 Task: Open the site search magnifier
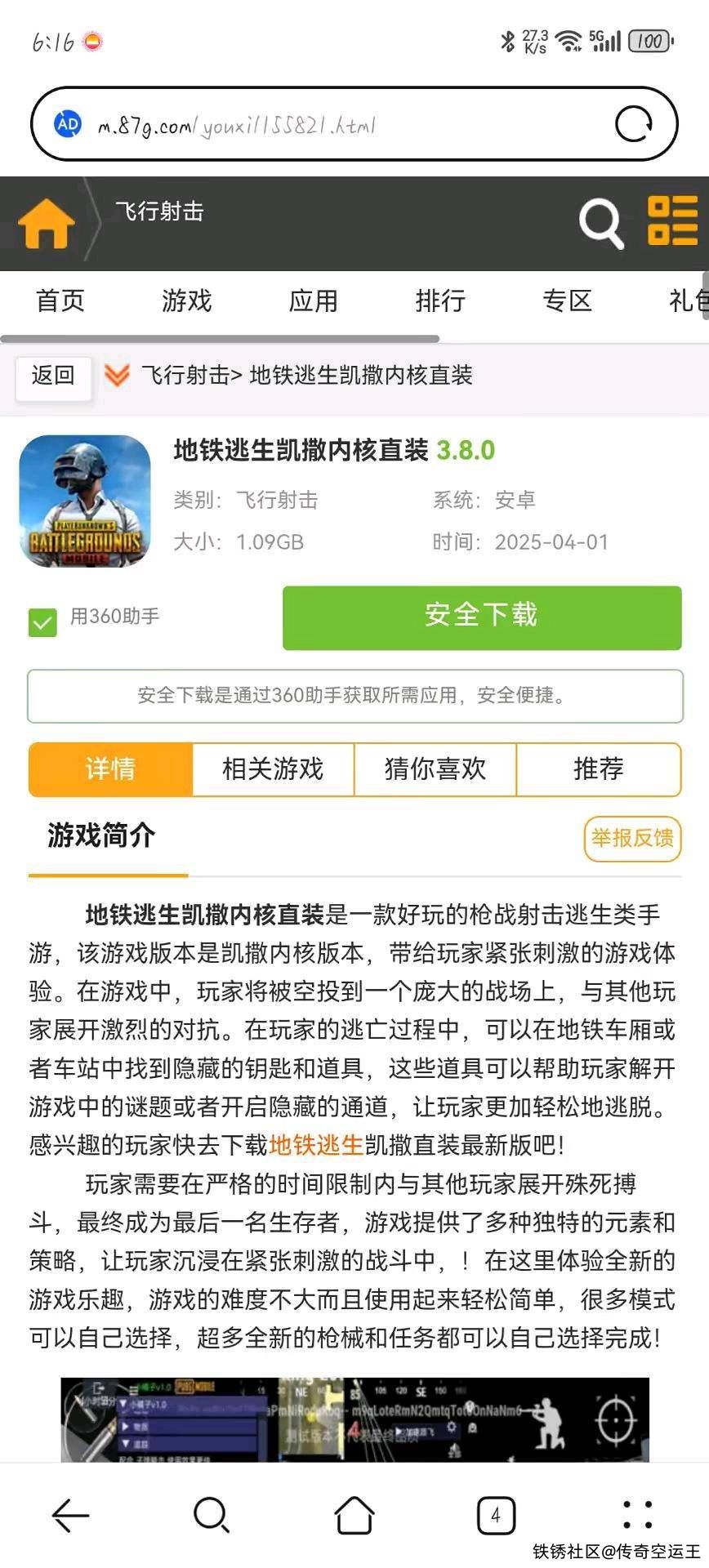[x=600, y=223]
